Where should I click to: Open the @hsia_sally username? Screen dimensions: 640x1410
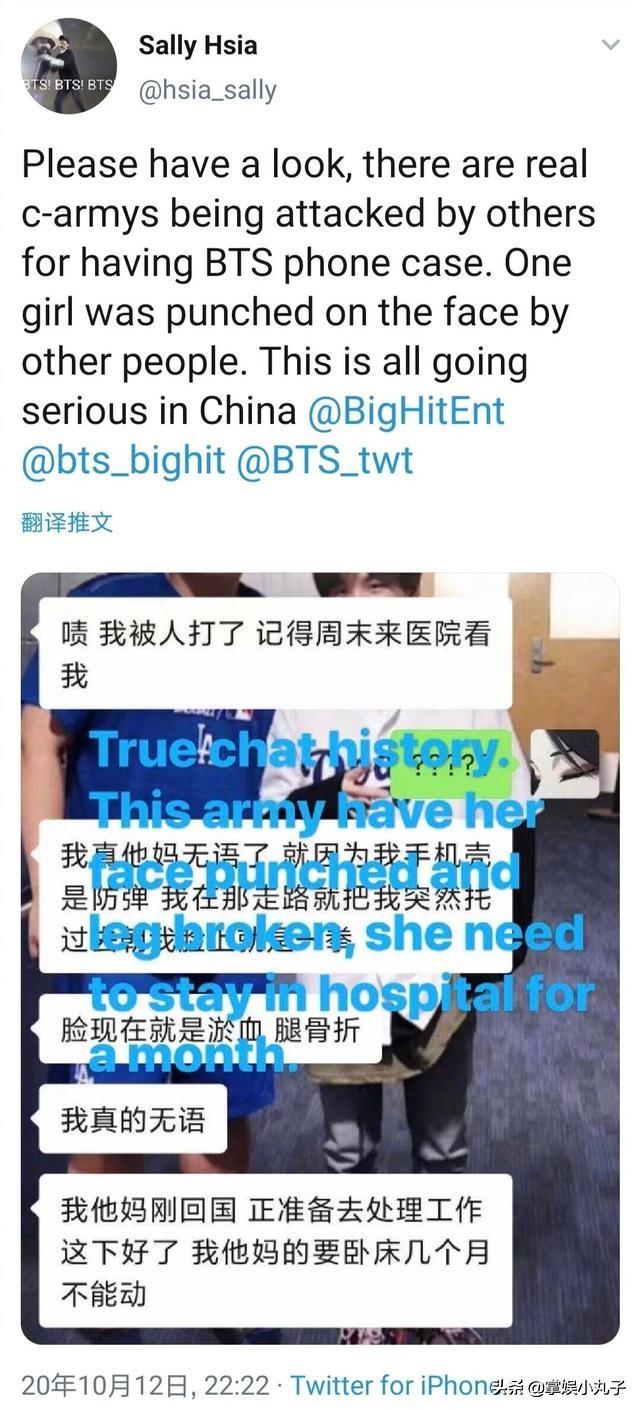(207, 90)
